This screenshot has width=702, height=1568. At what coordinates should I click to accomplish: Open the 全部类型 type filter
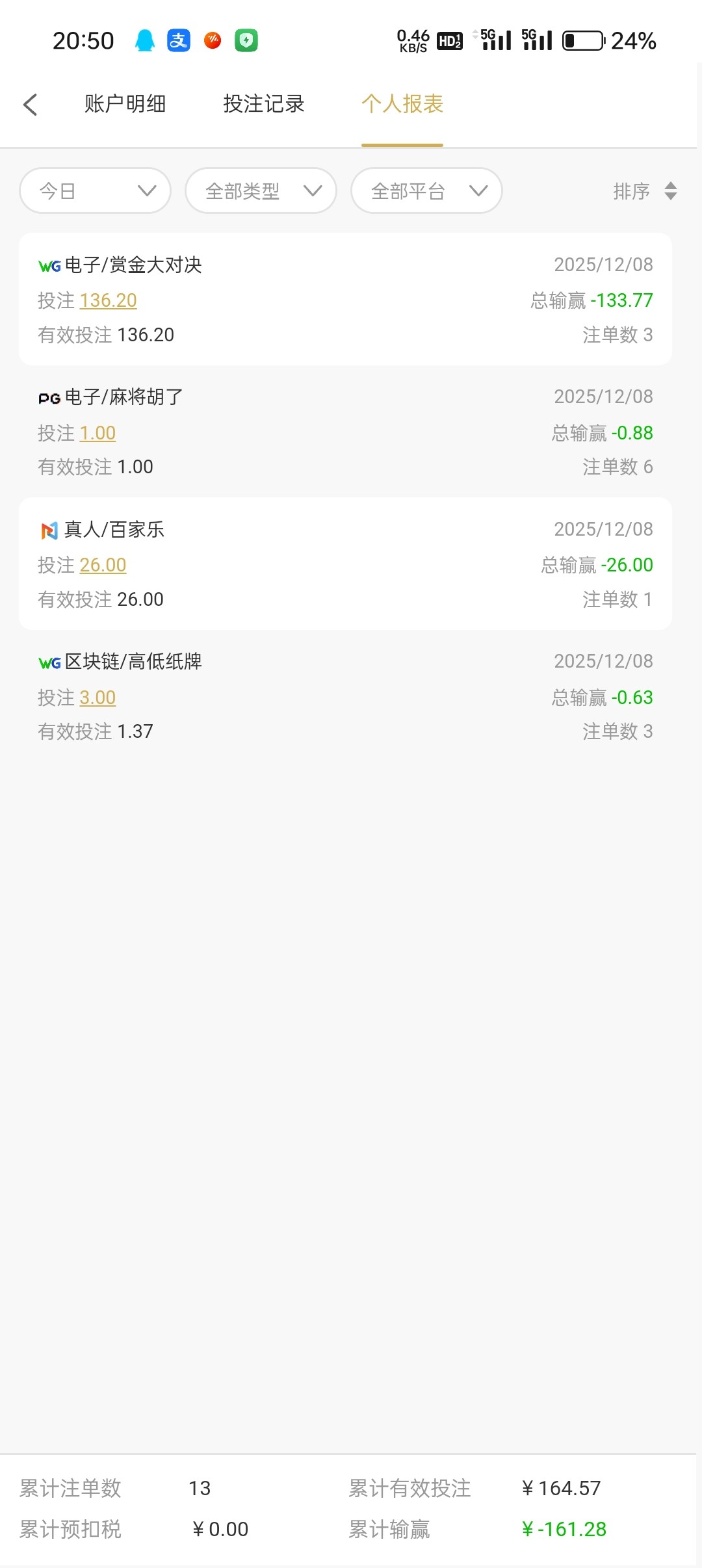[261, 190]
